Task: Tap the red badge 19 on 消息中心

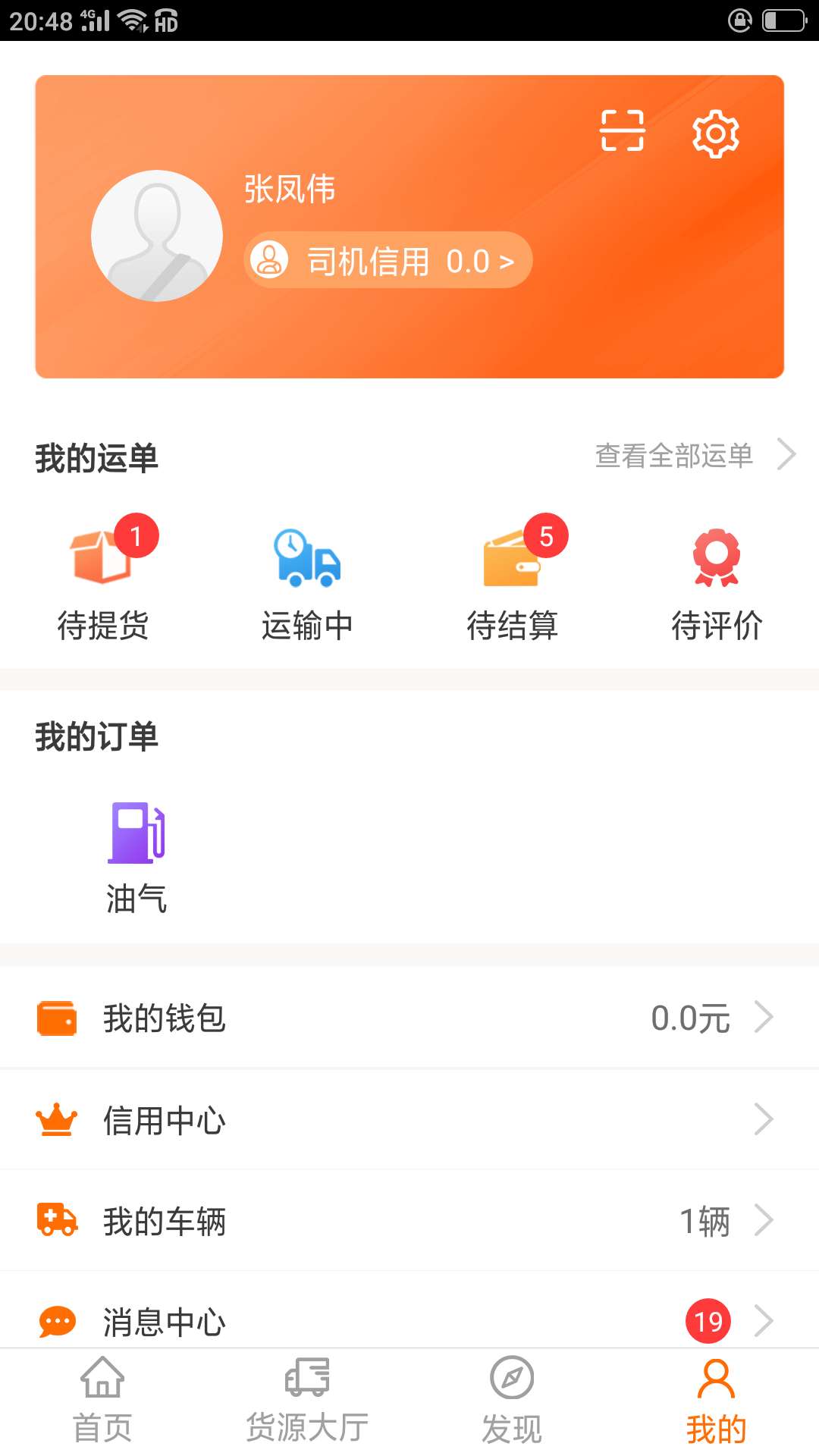Action: [x=708, y=1322]
